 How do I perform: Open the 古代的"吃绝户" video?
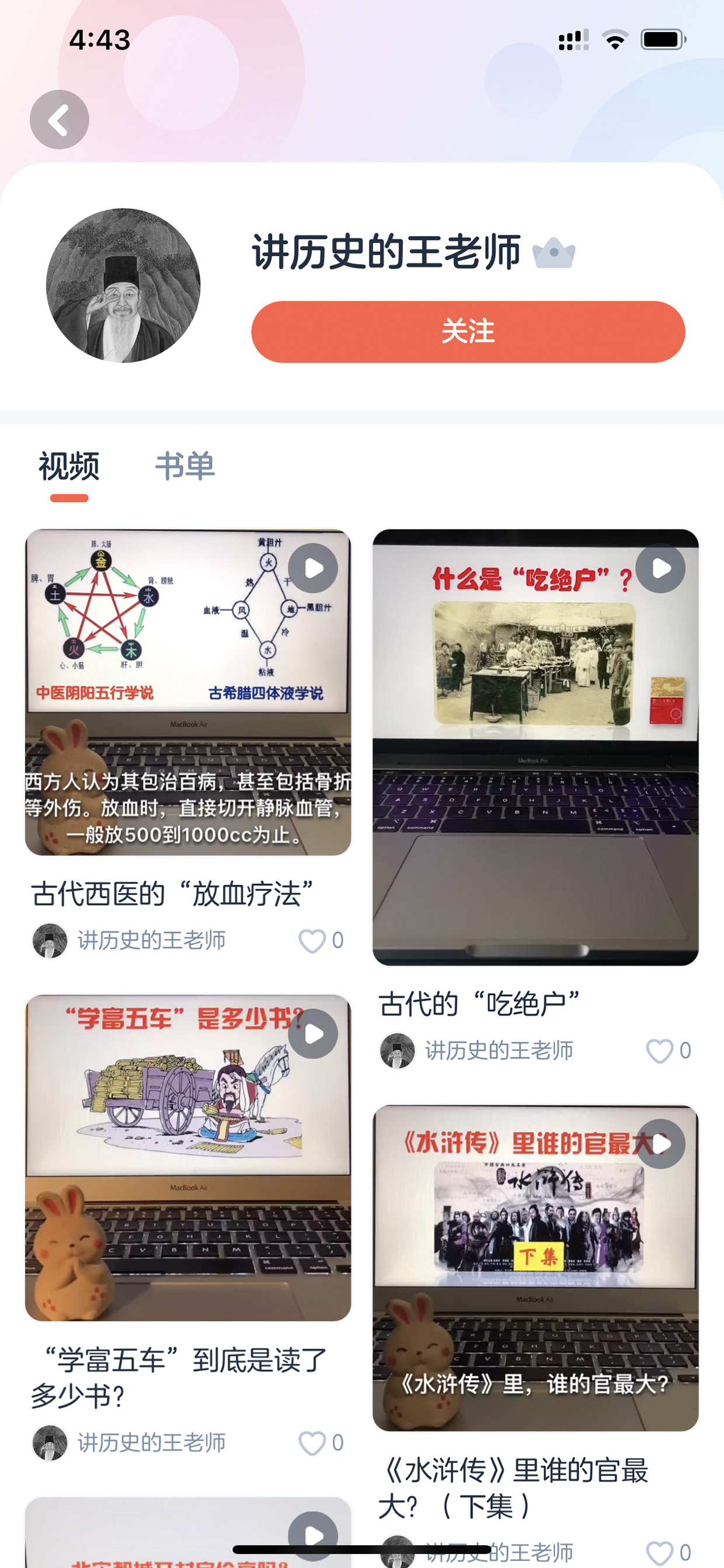coord(535,747)
